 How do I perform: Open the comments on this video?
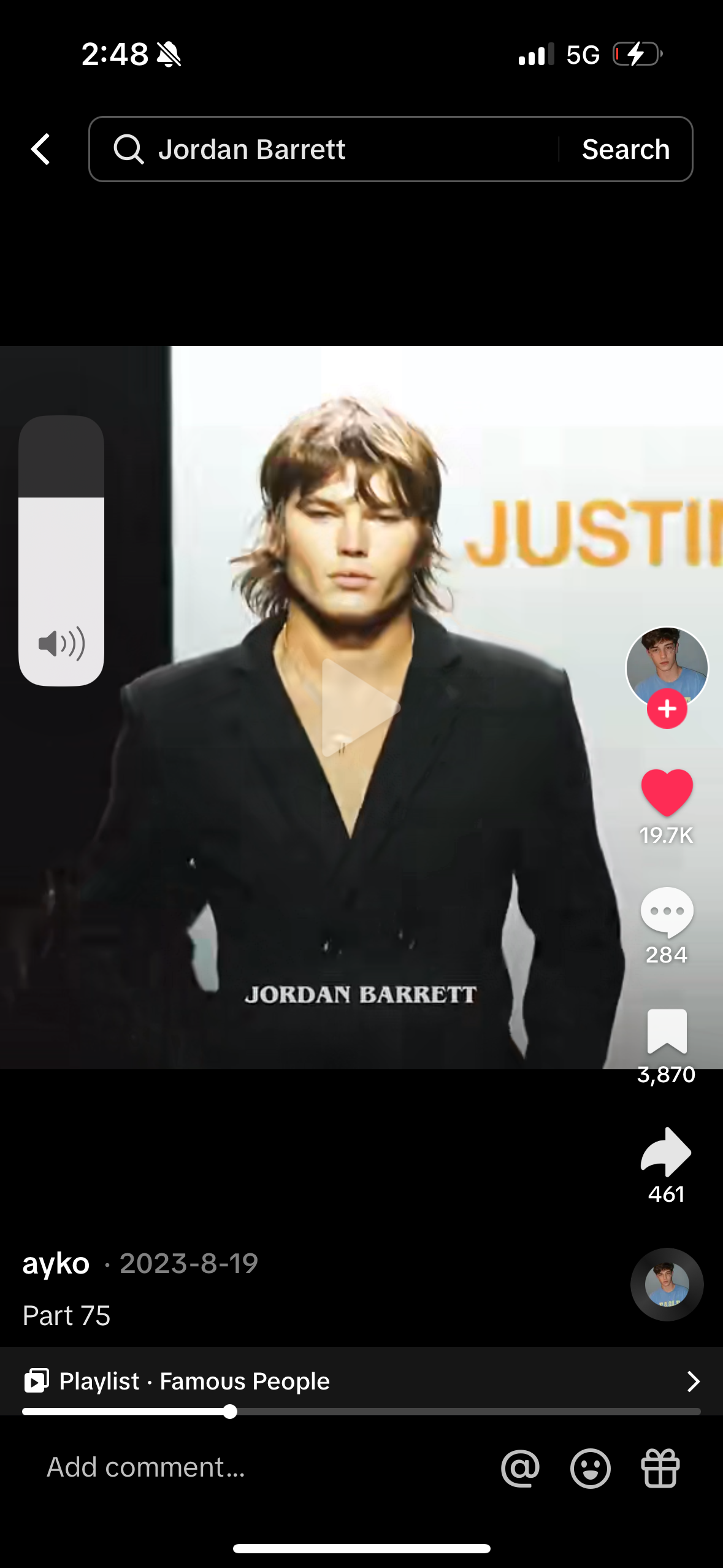click(667, 912)
